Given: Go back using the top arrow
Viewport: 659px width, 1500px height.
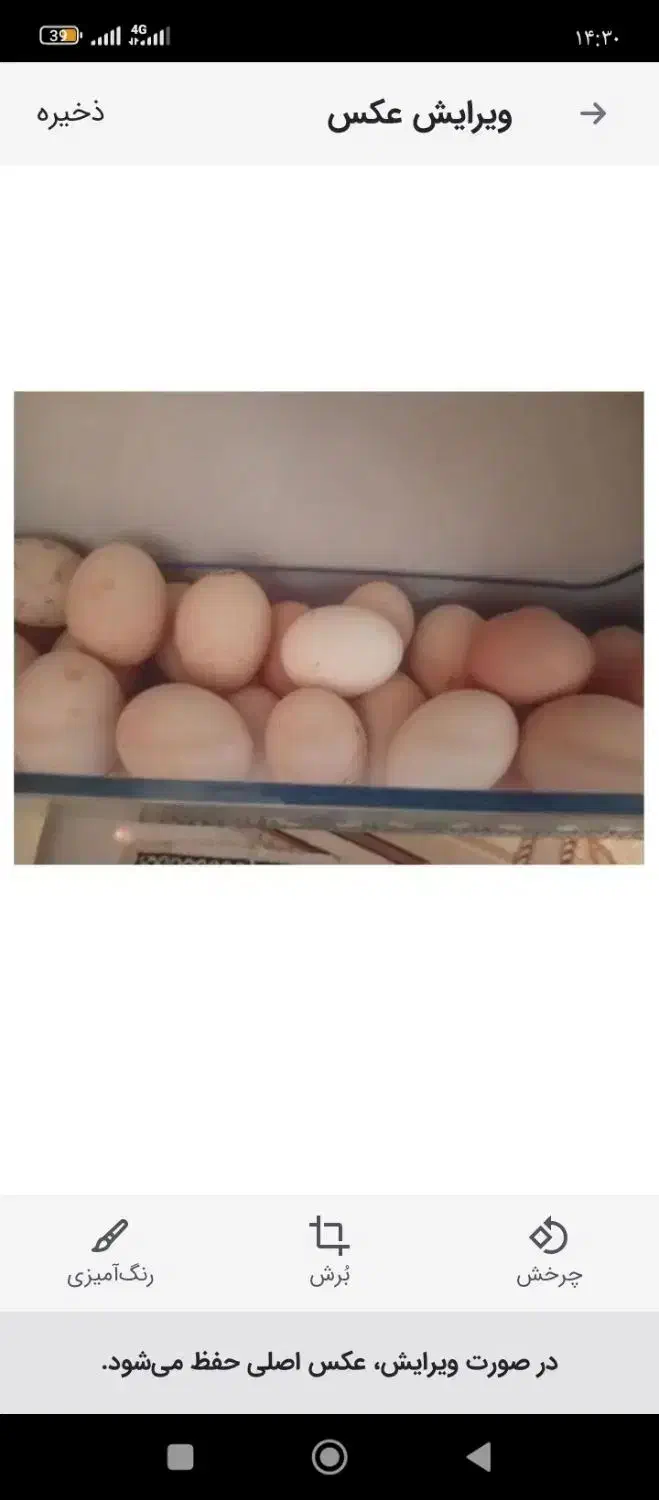Looking at the screenshot, I should [593, 114].
